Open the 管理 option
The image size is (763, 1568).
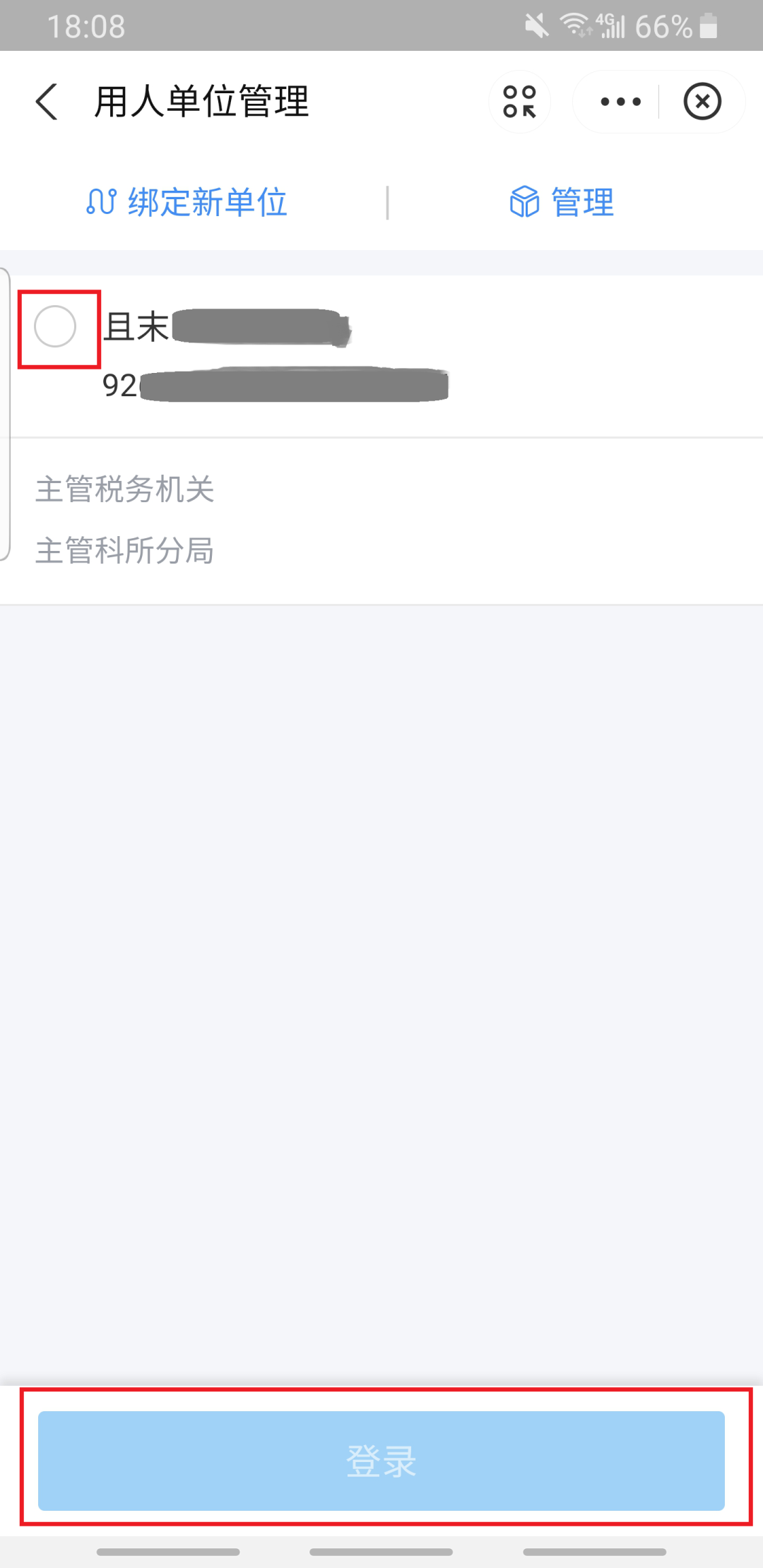562,203
